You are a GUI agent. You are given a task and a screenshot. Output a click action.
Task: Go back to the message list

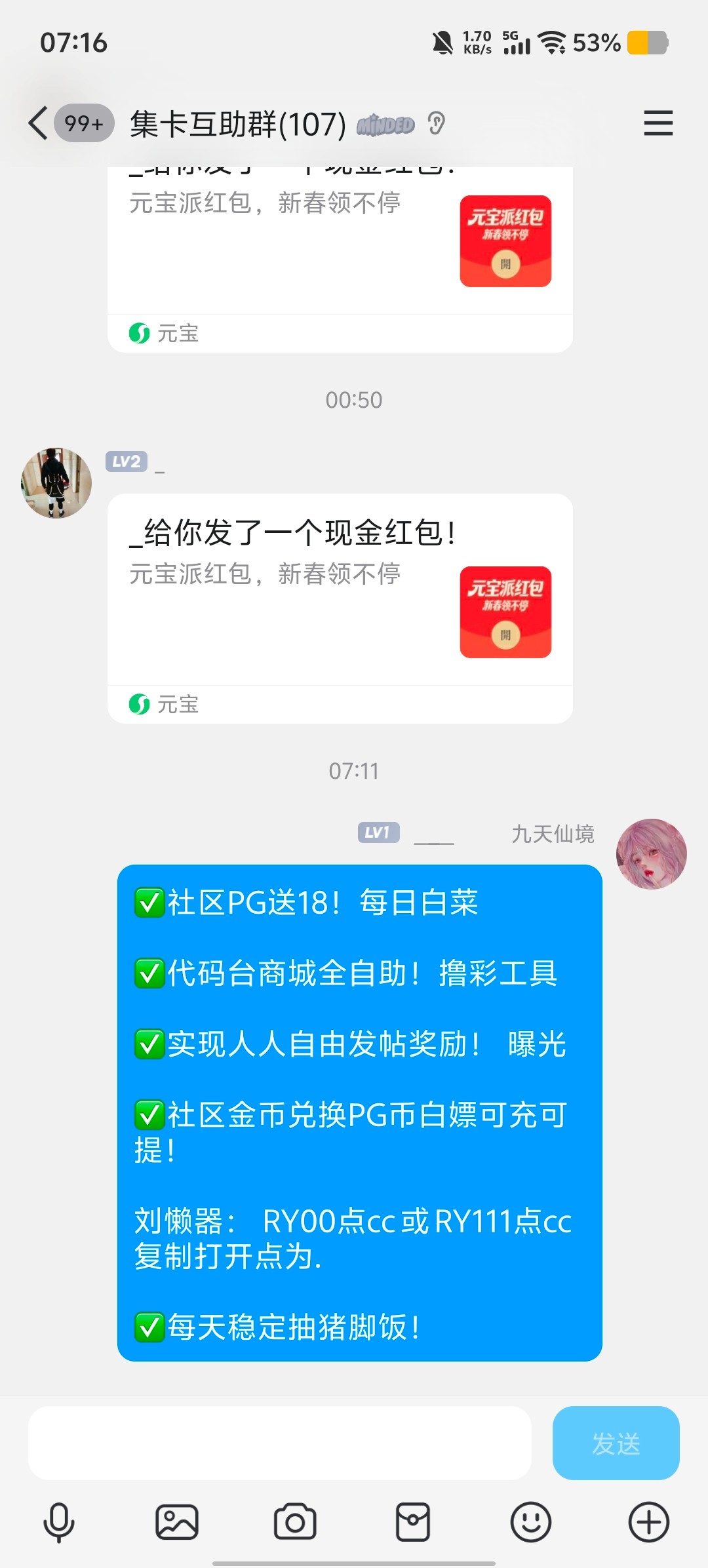[x=39, y=123]
